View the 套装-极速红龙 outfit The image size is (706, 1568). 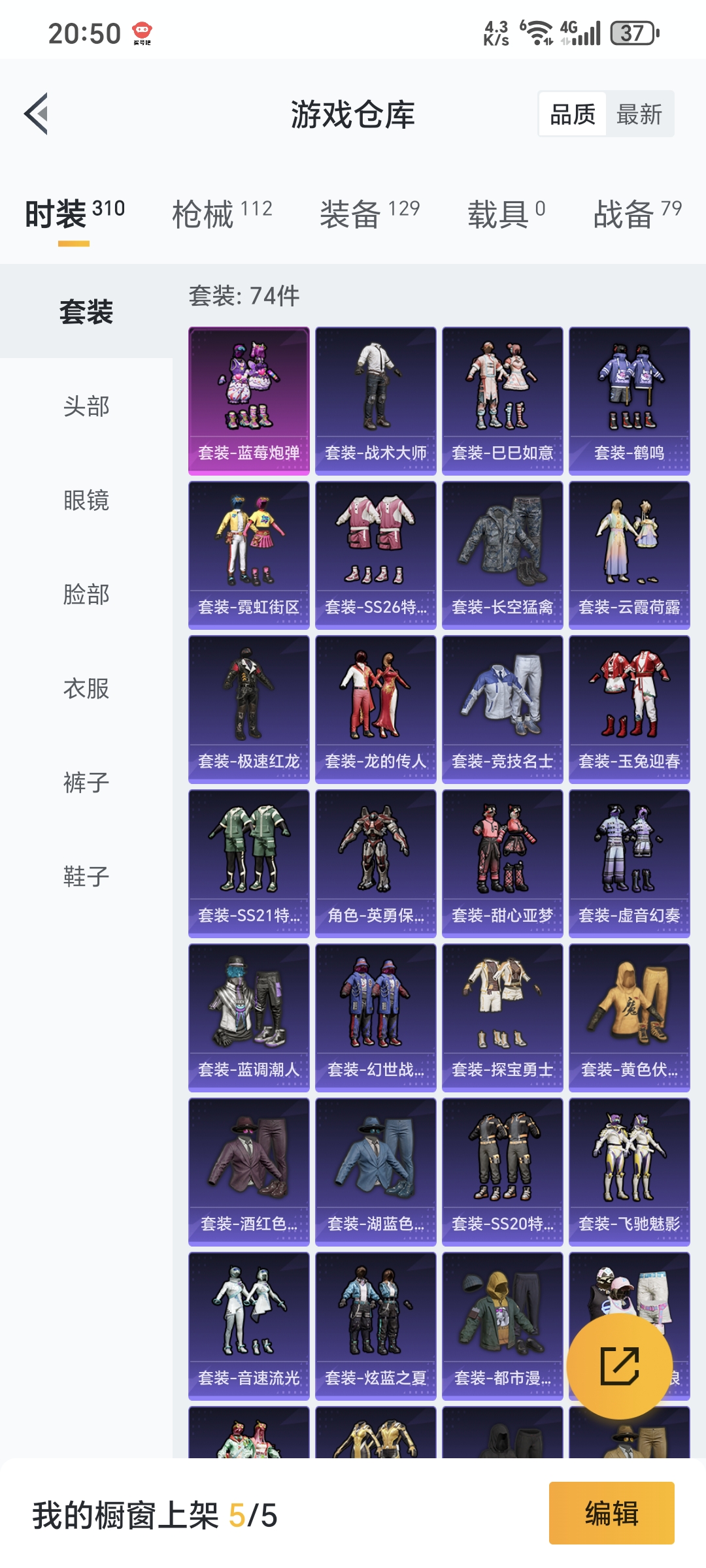pyautogui.click(x=249, y=709)
